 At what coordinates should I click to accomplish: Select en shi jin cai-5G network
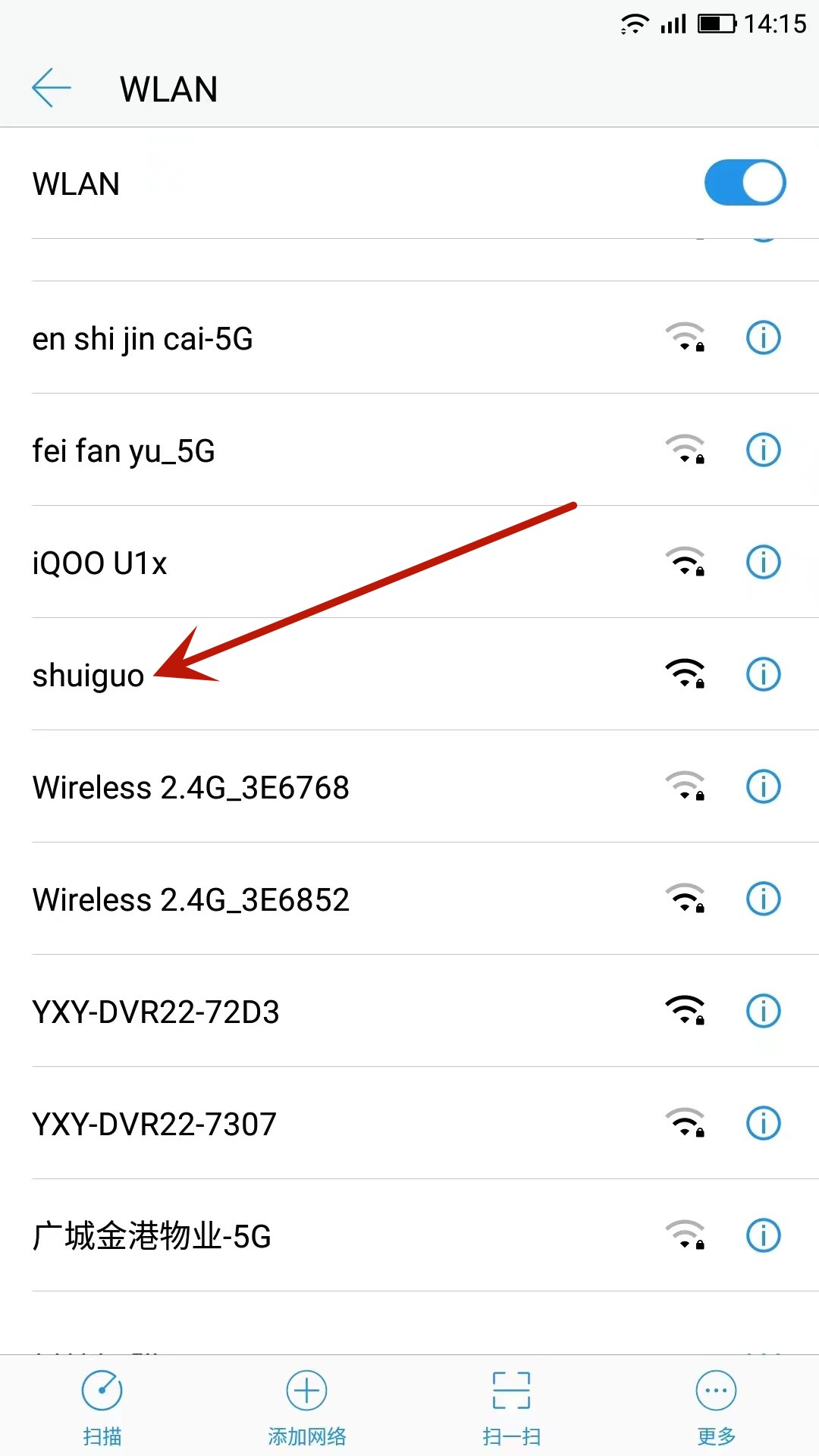143,338
